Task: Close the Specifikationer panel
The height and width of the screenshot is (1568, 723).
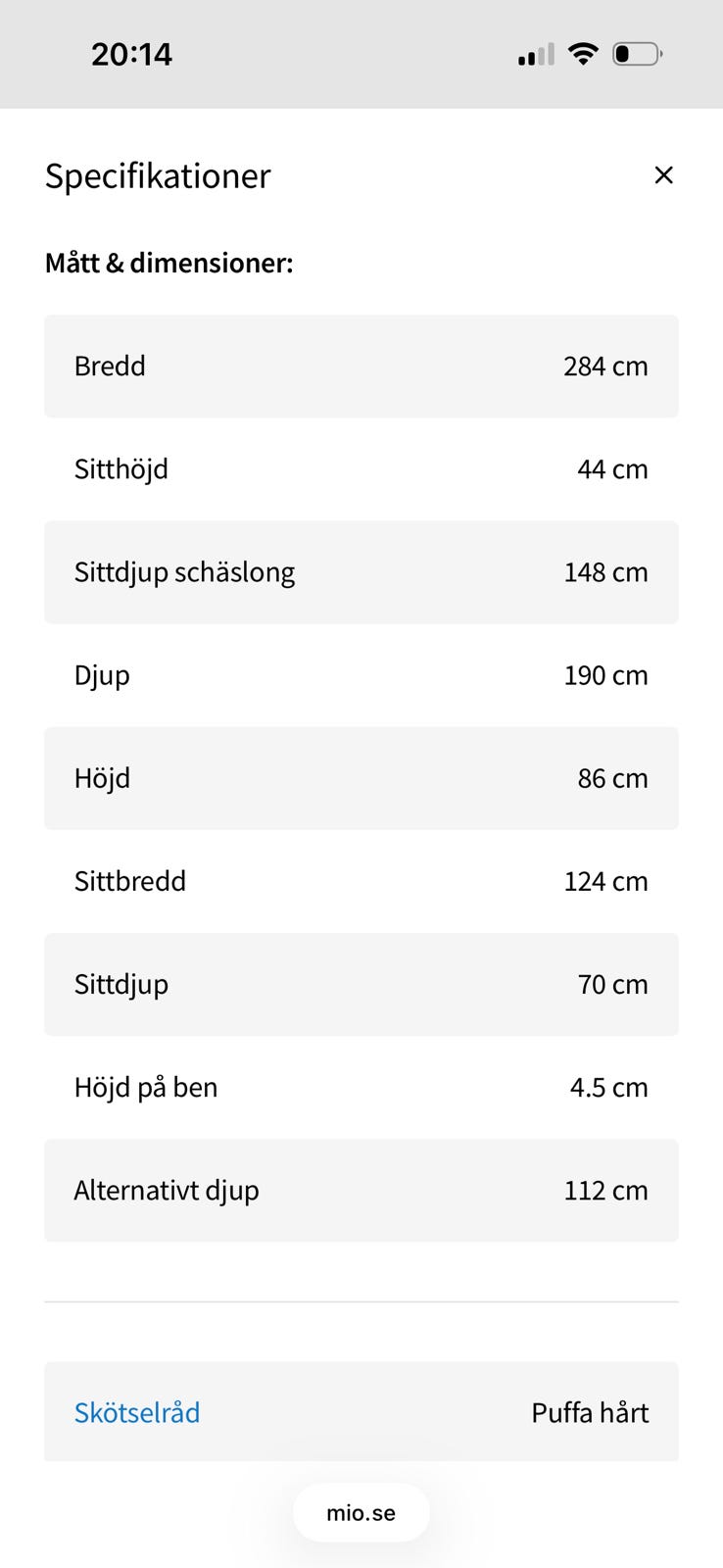Action: pyautogui.click(x=663, y=174)
